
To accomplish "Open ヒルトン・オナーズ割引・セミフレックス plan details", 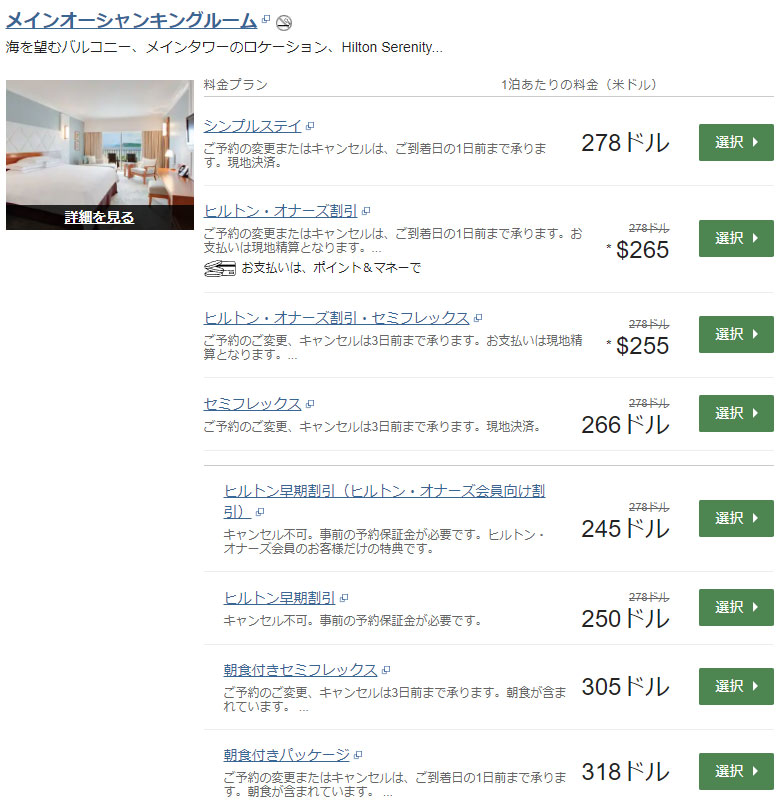I will pyautogui.click(x=336, y=318).
